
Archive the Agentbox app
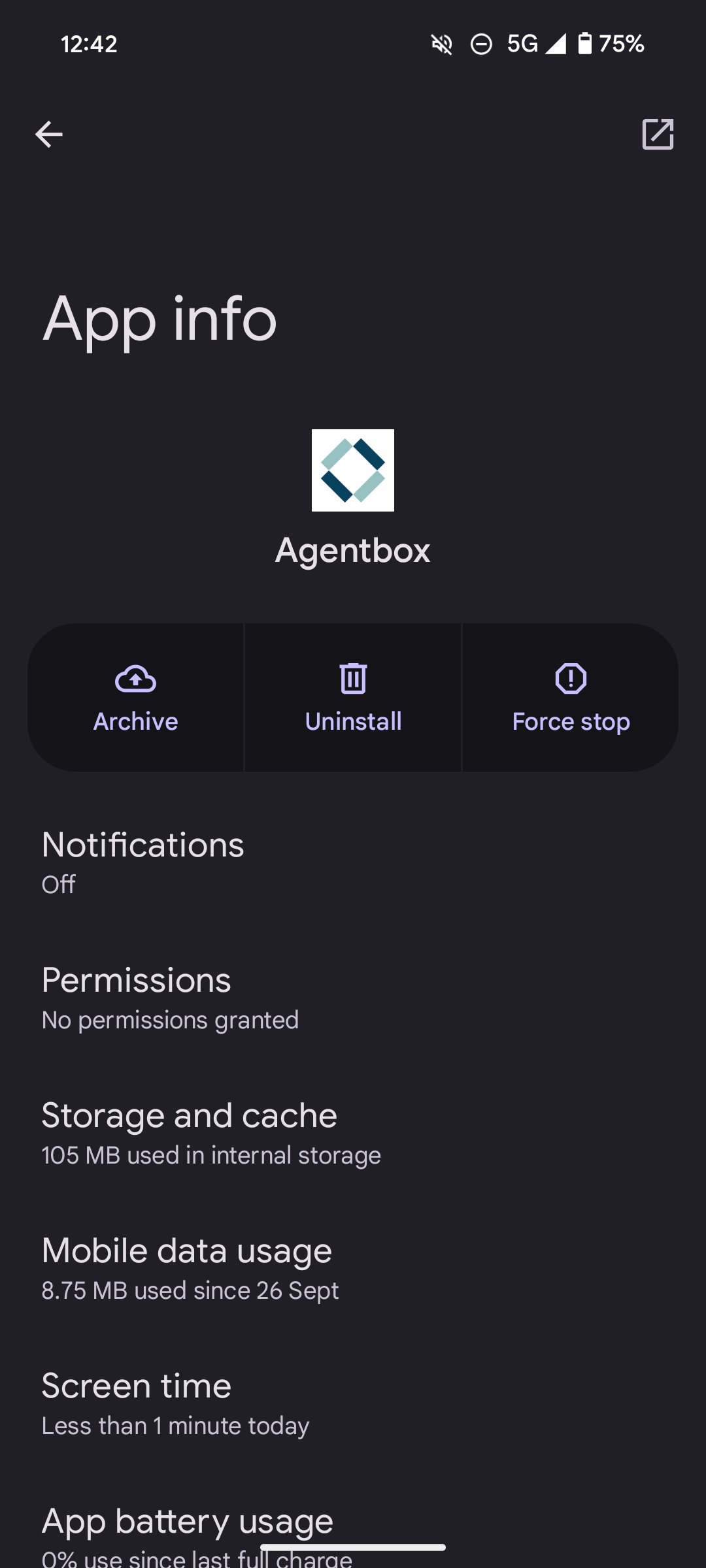[x=135, y=697]
